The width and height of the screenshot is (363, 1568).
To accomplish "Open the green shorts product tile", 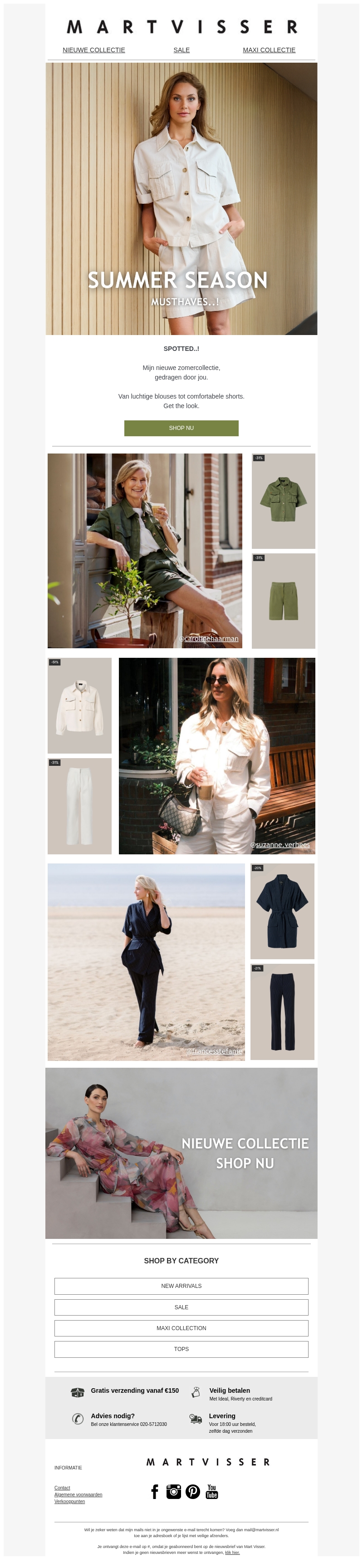I will tap(283, 600).
